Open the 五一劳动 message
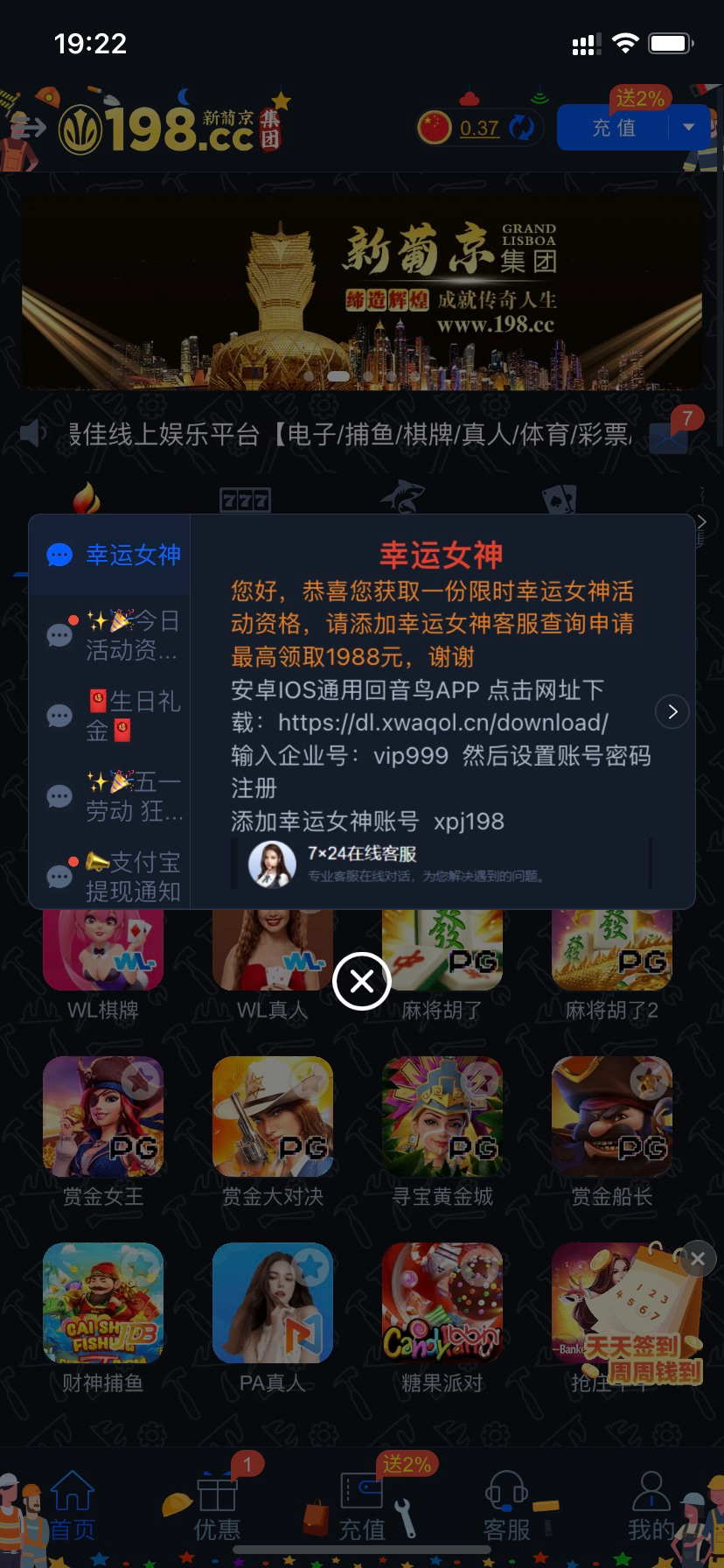 point(112,796)
